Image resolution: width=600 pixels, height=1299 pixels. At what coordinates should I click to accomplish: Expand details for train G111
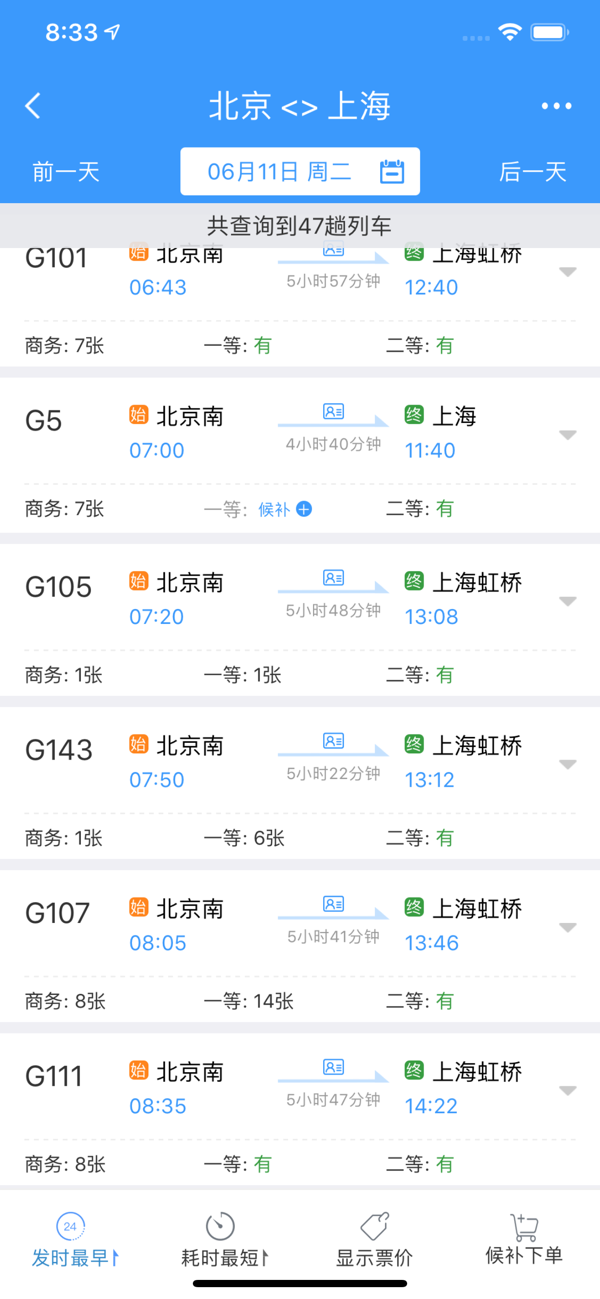click(568, 1091)
